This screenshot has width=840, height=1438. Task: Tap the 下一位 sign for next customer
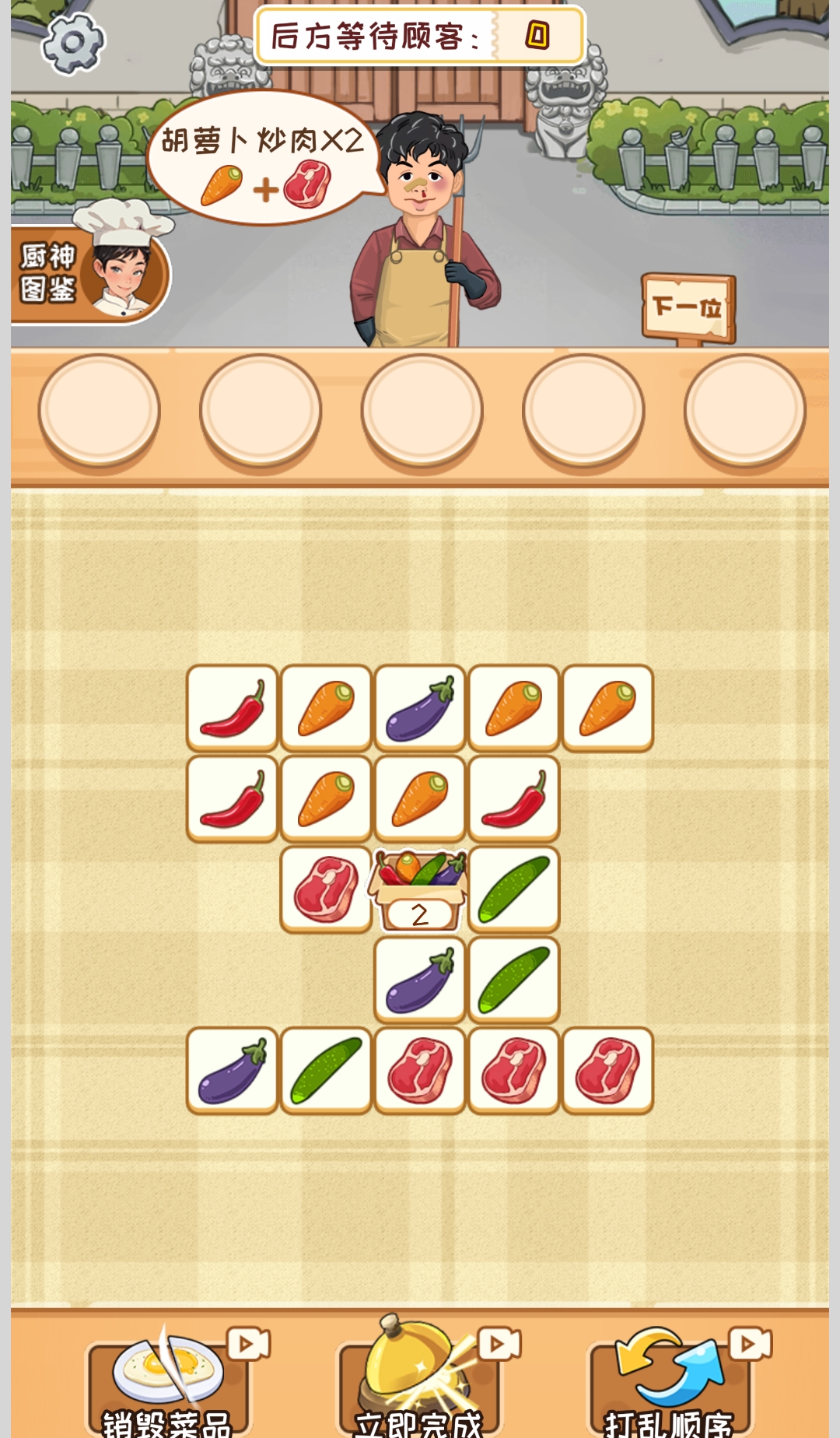[688, 307]
